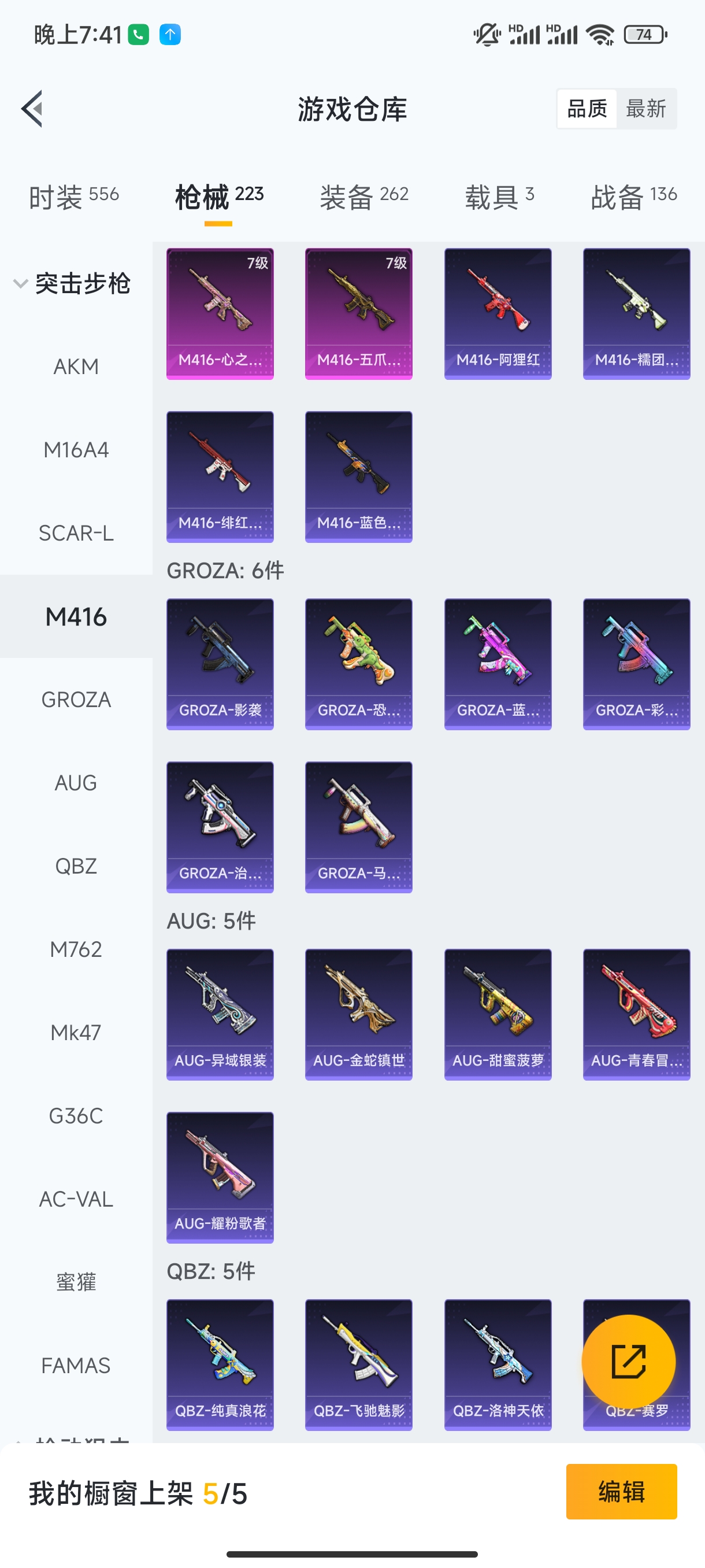Screen dimensions: 705x1568
Task: Go back using the top-left arrow
Action: pos(32,109)
